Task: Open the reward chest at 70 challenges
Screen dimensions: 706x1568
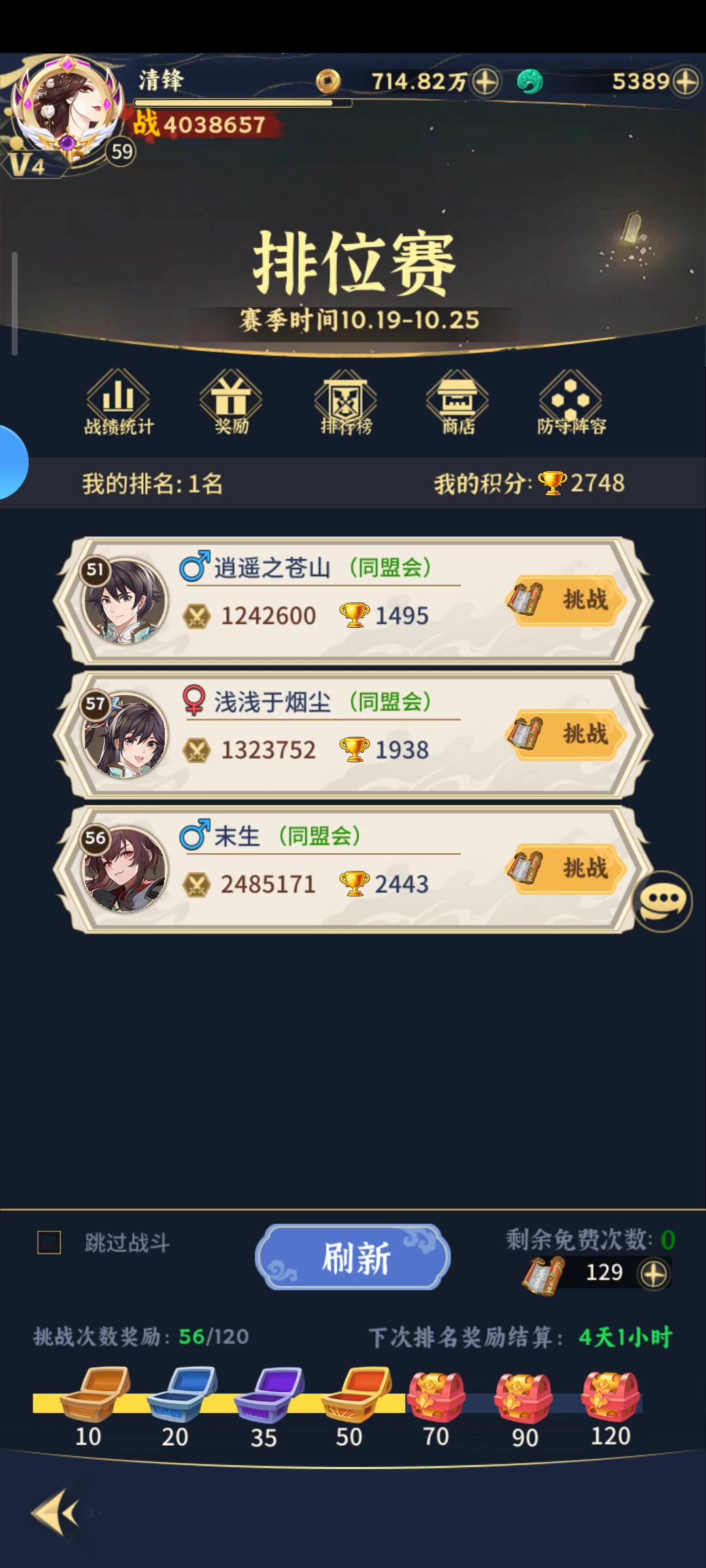Action: [x=435, y=1397]
